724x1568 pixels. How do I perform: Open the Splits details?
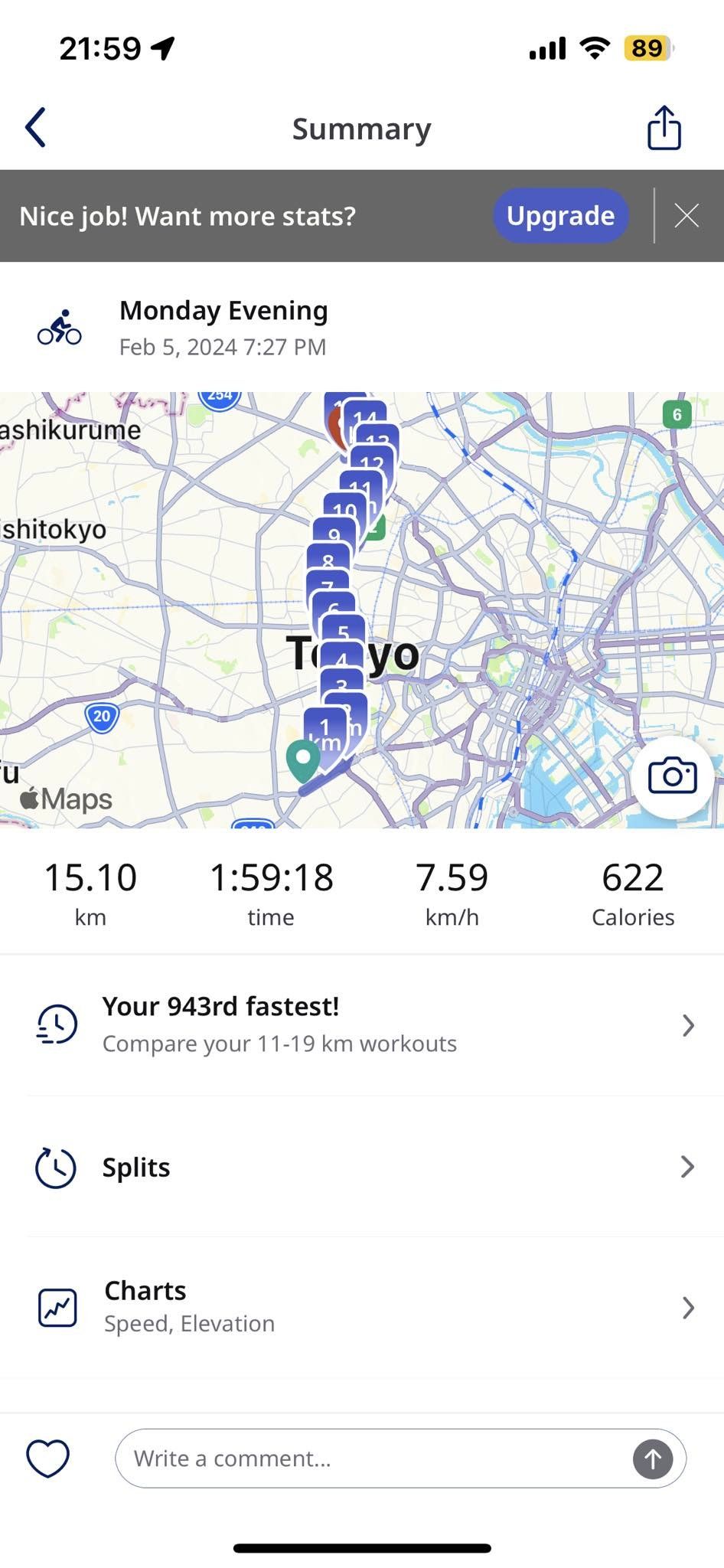[x=361, y=1167]
